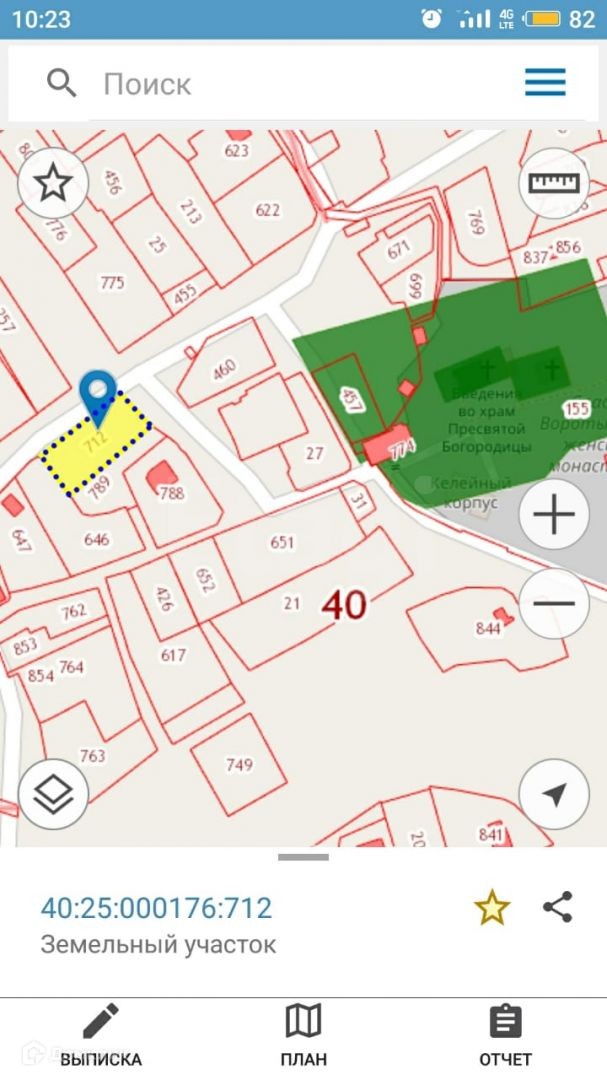Open favorites star button on map

point(52,183)
